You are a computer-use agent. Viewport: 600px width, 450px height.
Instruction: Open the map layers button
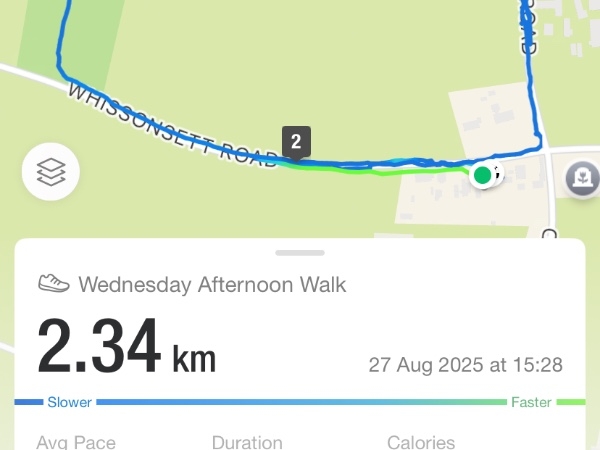click(51, 174)
